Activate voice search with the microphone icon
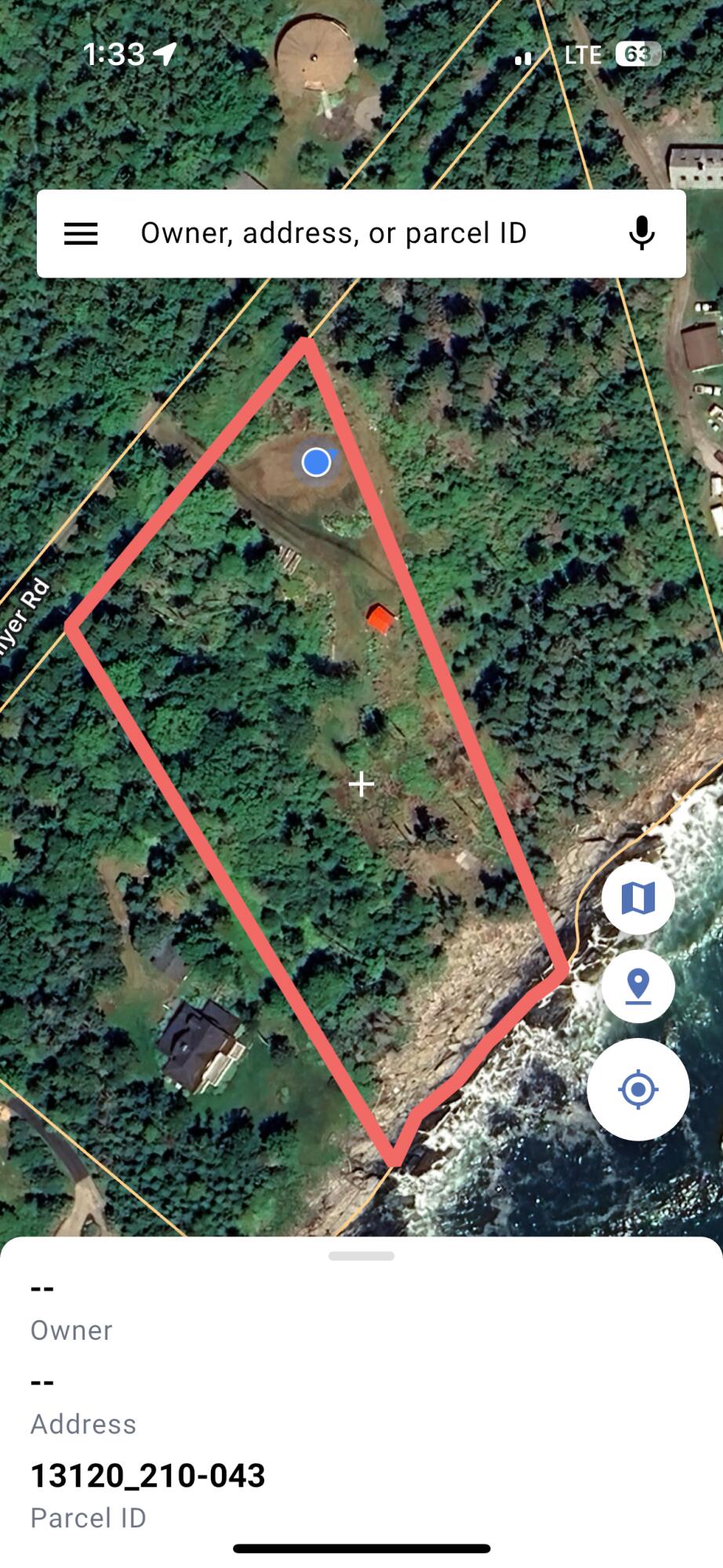Image resolution: width=723 pixels, height=1568 pixels. click(x=641, y=233)
